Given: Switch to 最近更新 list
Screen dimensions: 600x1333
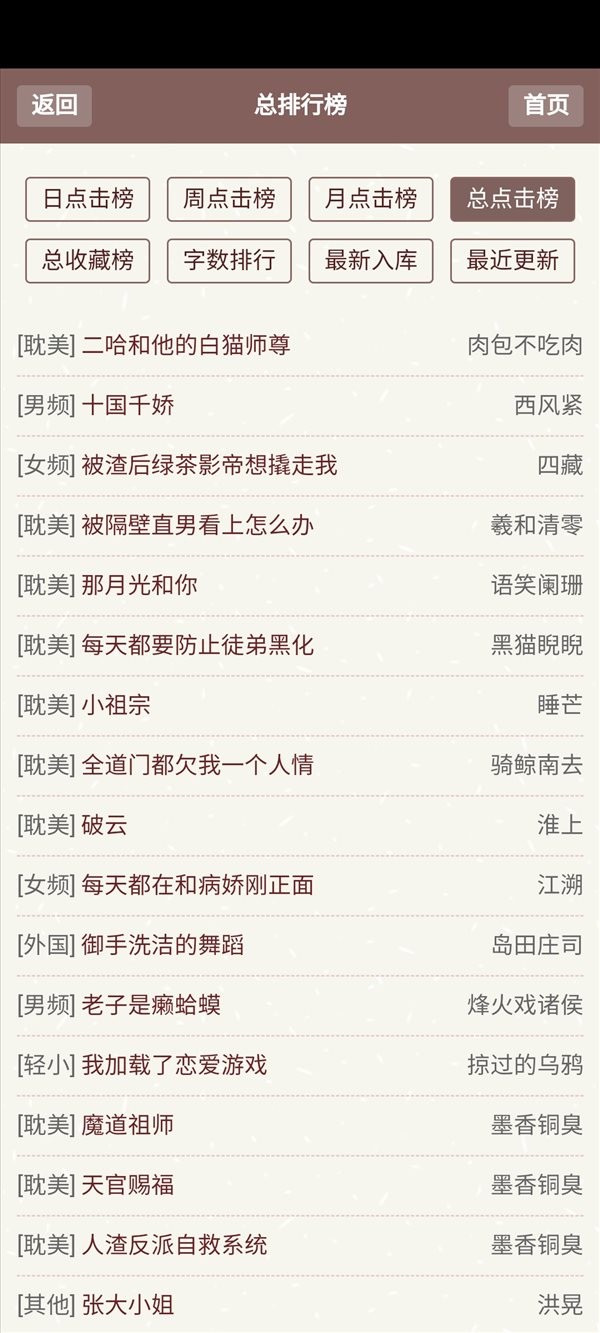Looking at the screenshot, I should (x=512, y=261).
